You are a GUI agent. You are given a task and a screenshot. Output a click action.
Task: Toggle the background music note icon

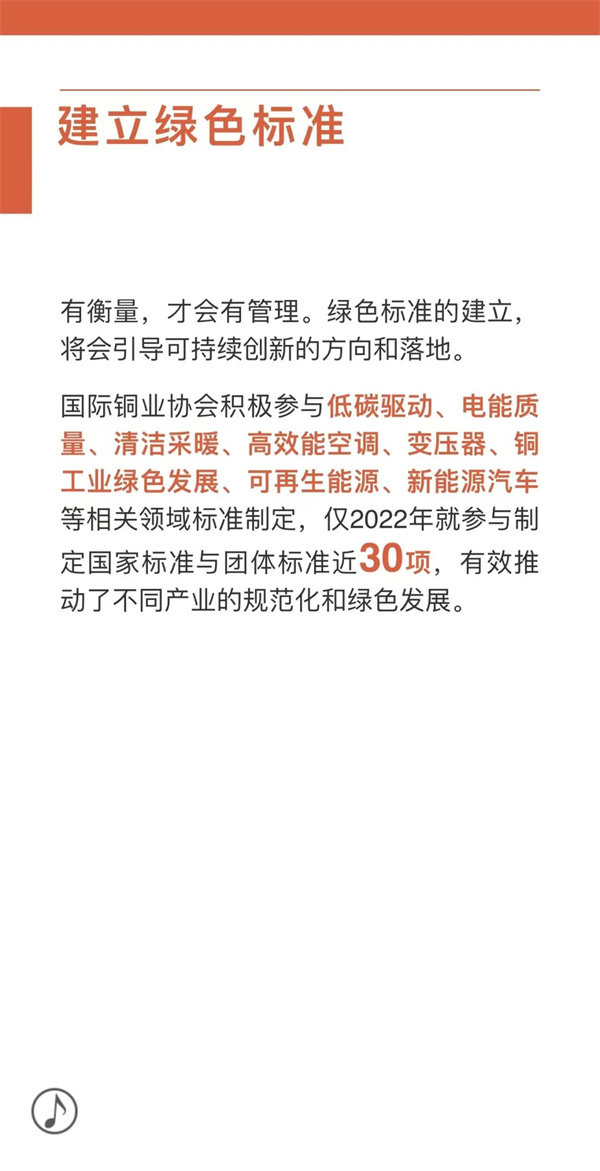[54, 1110]
